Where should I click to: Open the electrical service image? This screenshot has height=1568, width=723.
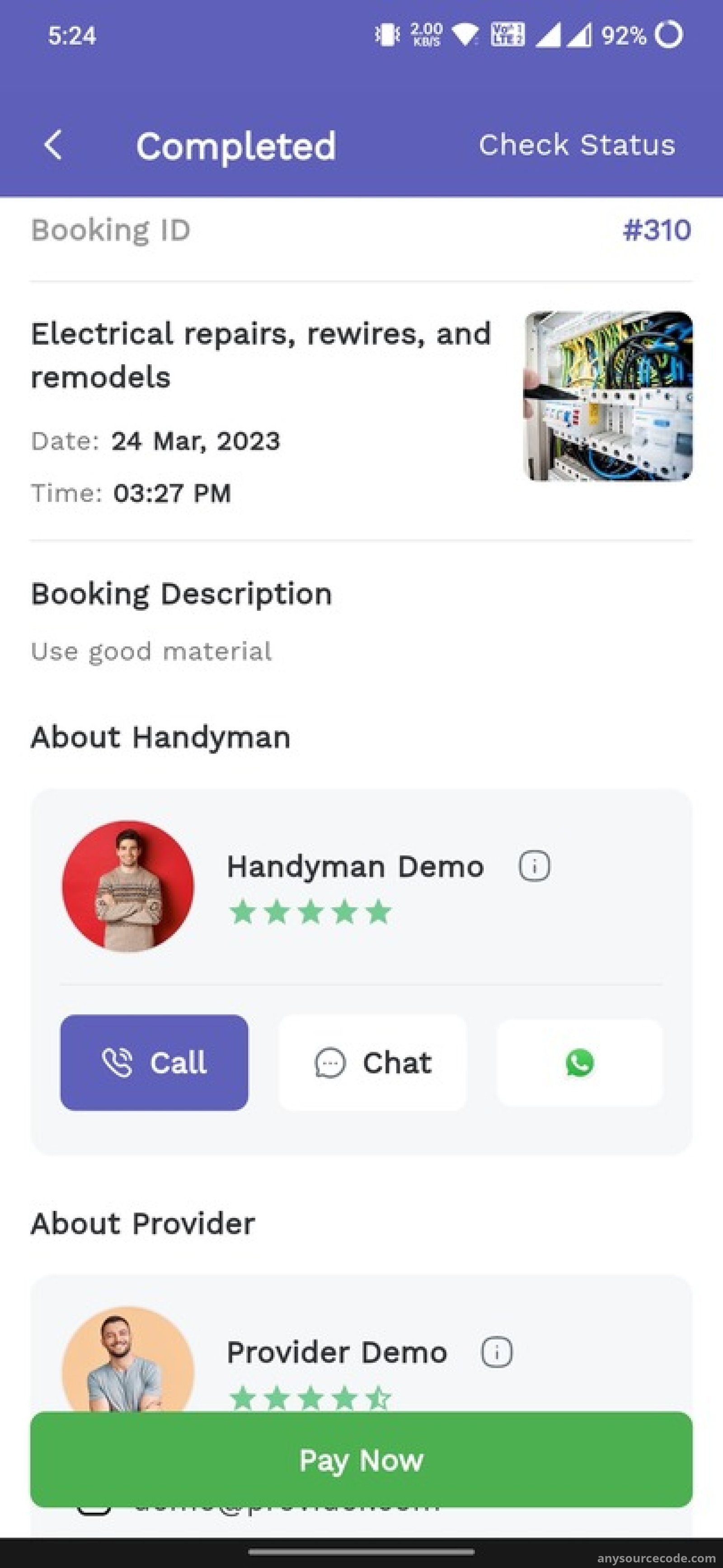click(608, 396)
